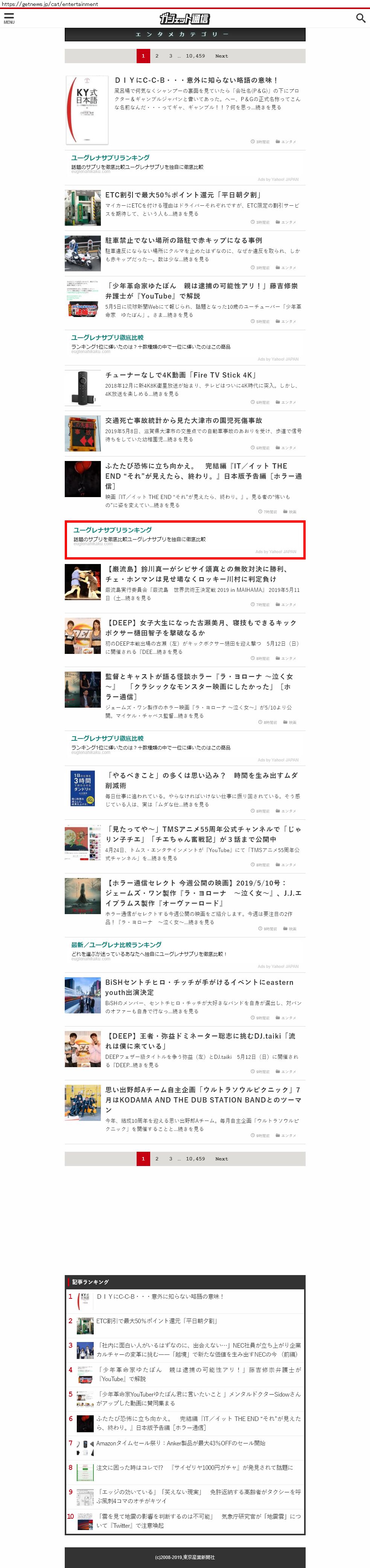Screen dimensions: 370x1568
Task: Read the 駐車禁止 赤キップ article
Action: pyautogui.click(x=183, y=240)
